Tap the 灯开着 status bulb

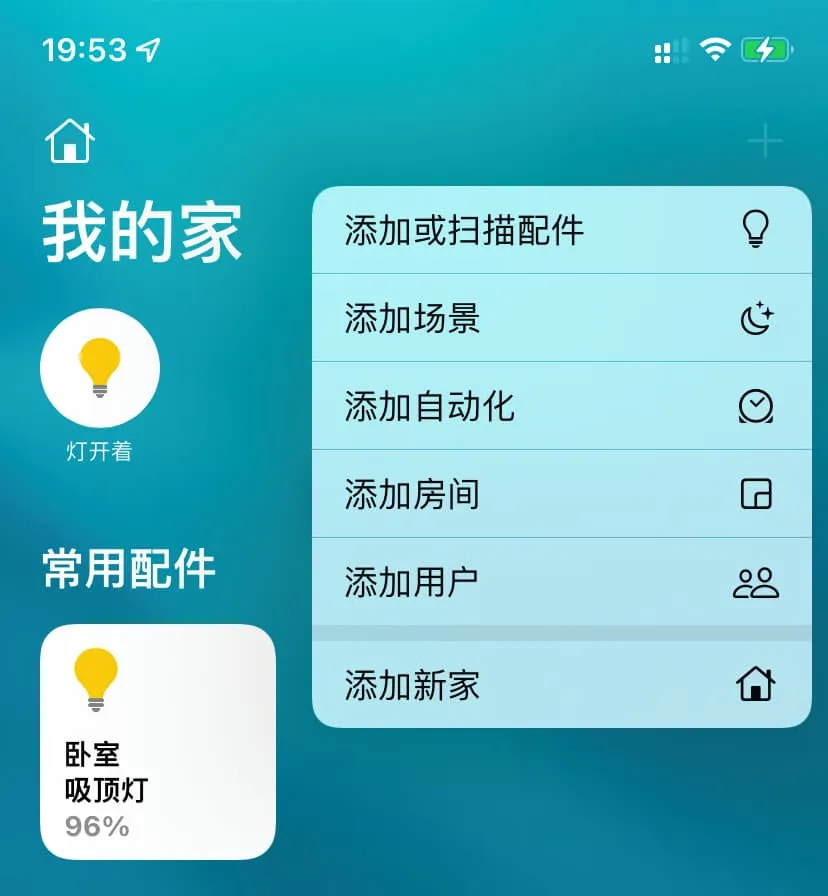99,368
